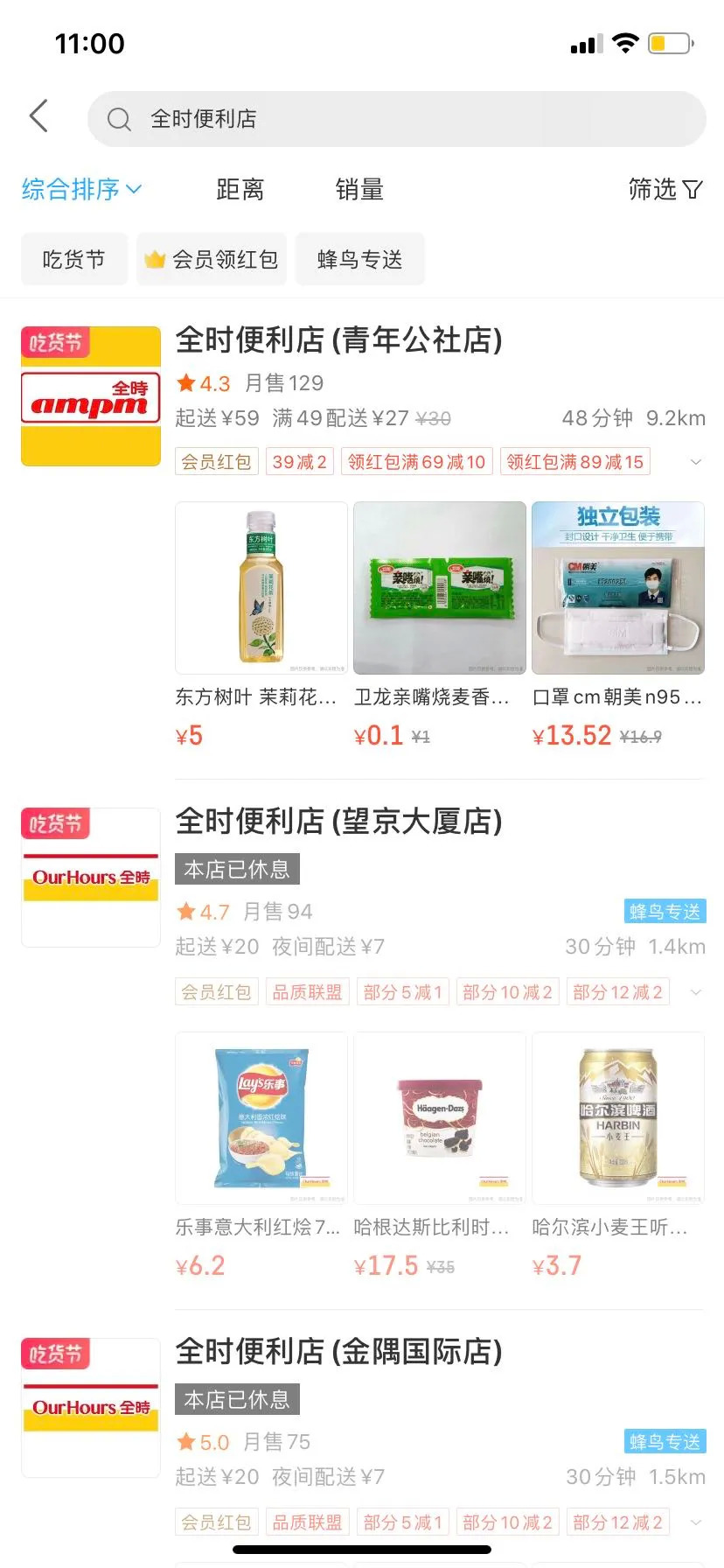
Task: Sort results by 销量
Action: pyautogui.click(x=359, y=189)
